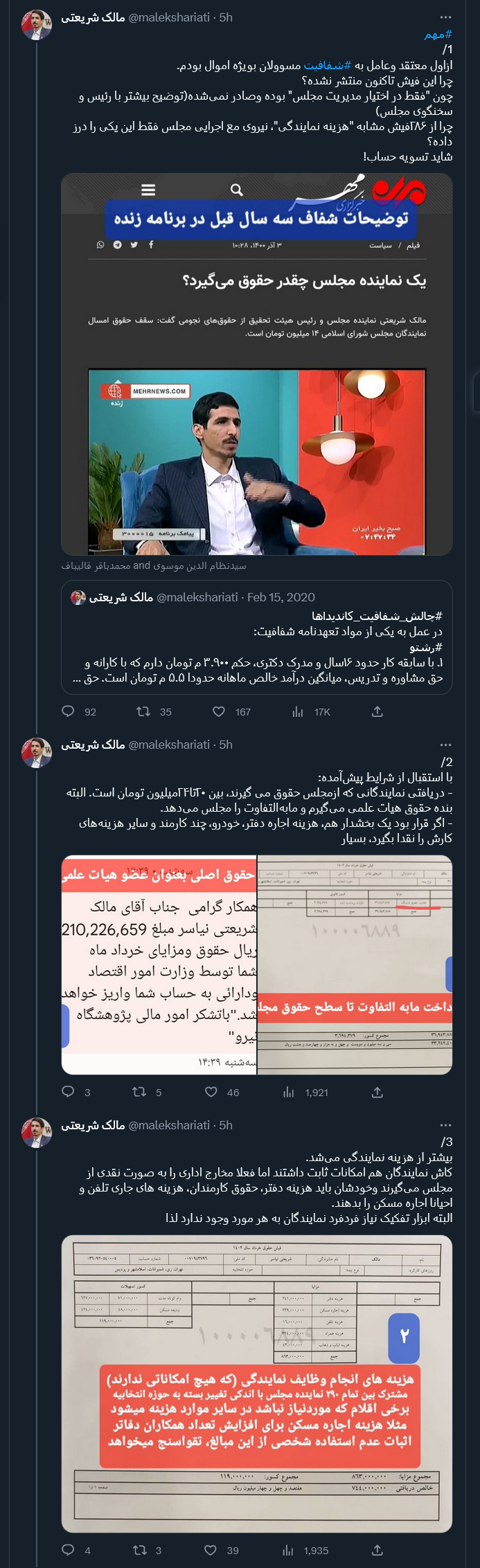
Task: Like the tweet with 46 likes
Action: [x=211, y=1092]
